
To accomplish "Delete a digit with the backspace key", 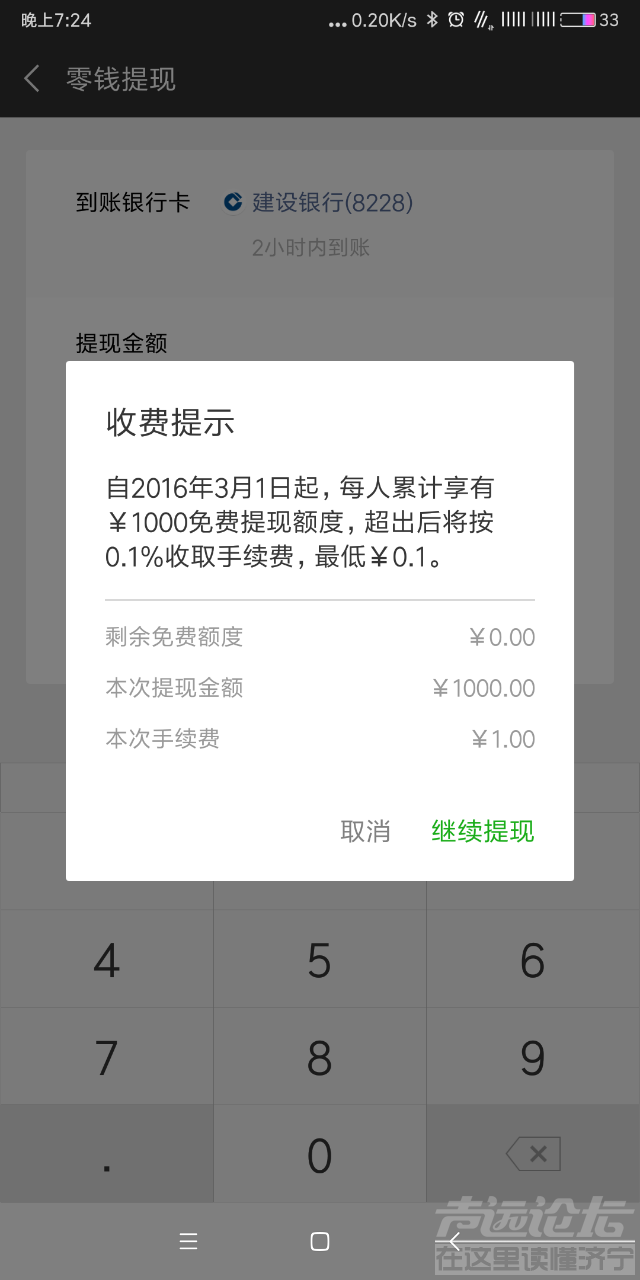I will click(x=533, y=1155).
